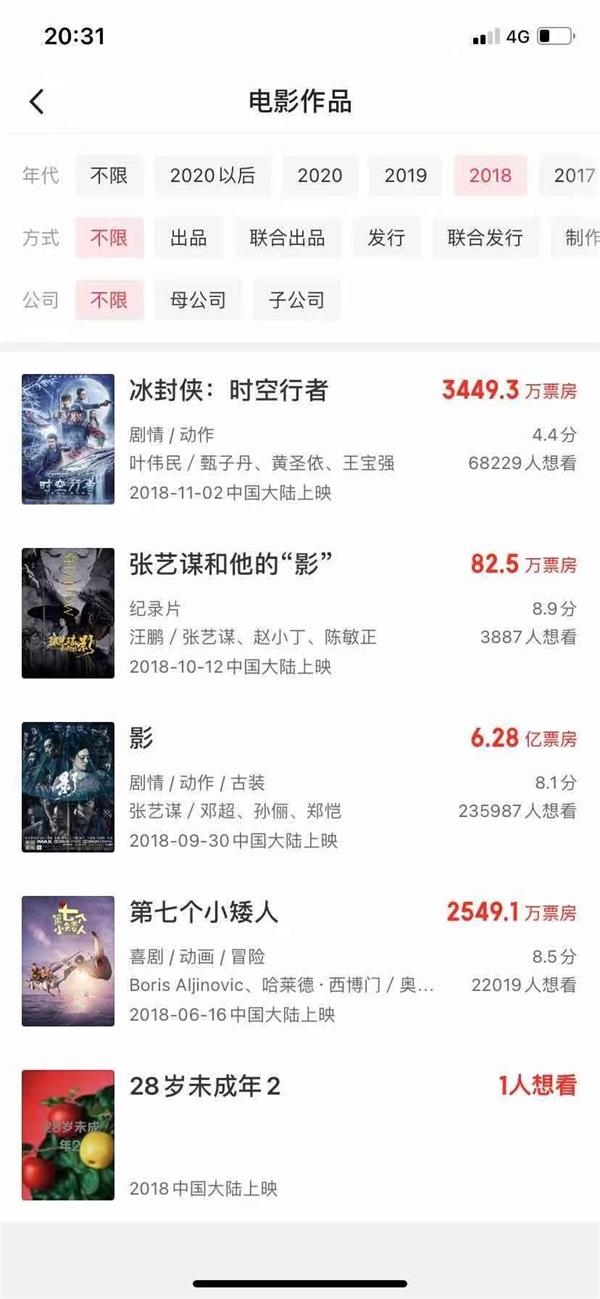Open the 28岁未成年2 entry
Viewport: 600px width, 1299px height.
300,1134
